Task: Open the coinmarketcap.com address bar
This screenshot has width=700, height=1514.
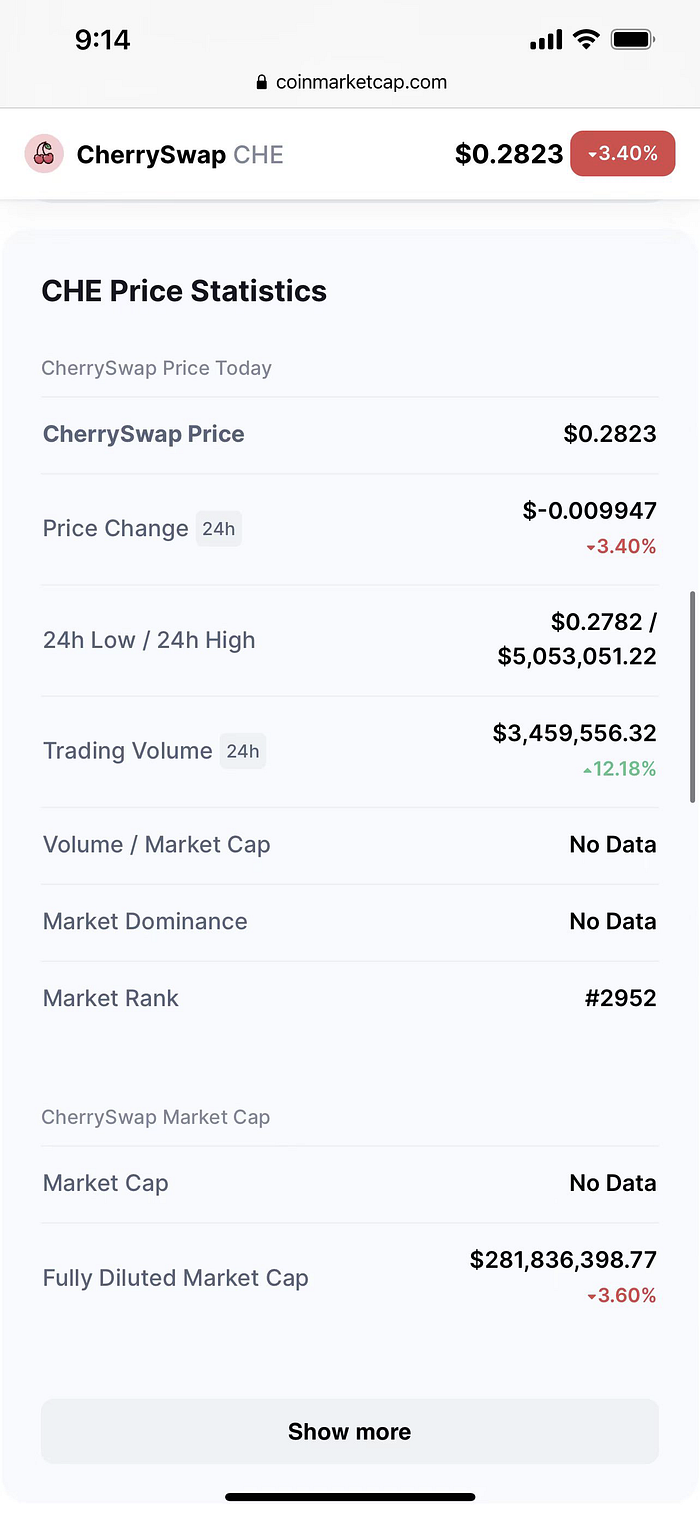Action: pos(350,82)
